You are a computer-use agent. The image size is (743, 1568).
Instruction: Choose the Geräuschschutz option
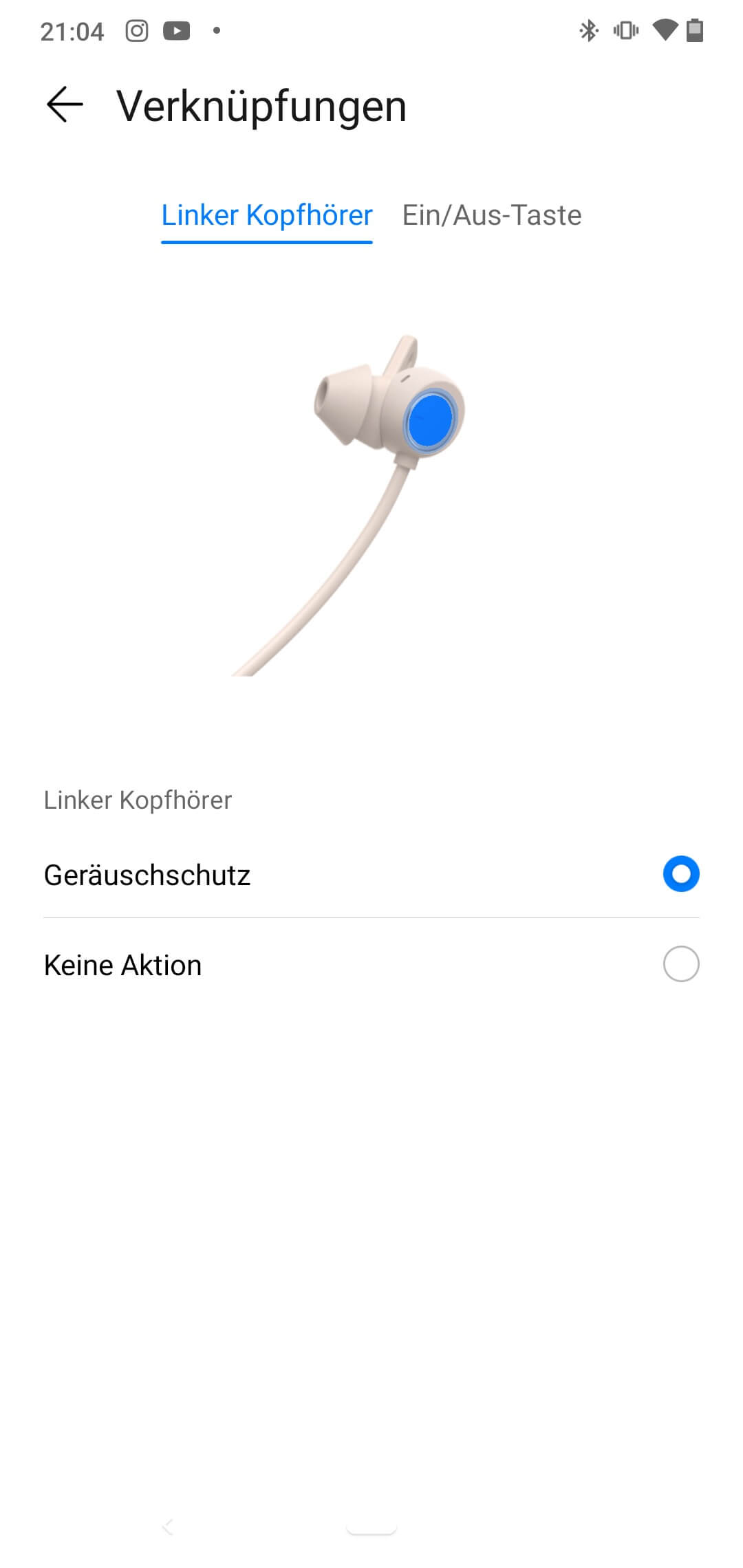680,874
